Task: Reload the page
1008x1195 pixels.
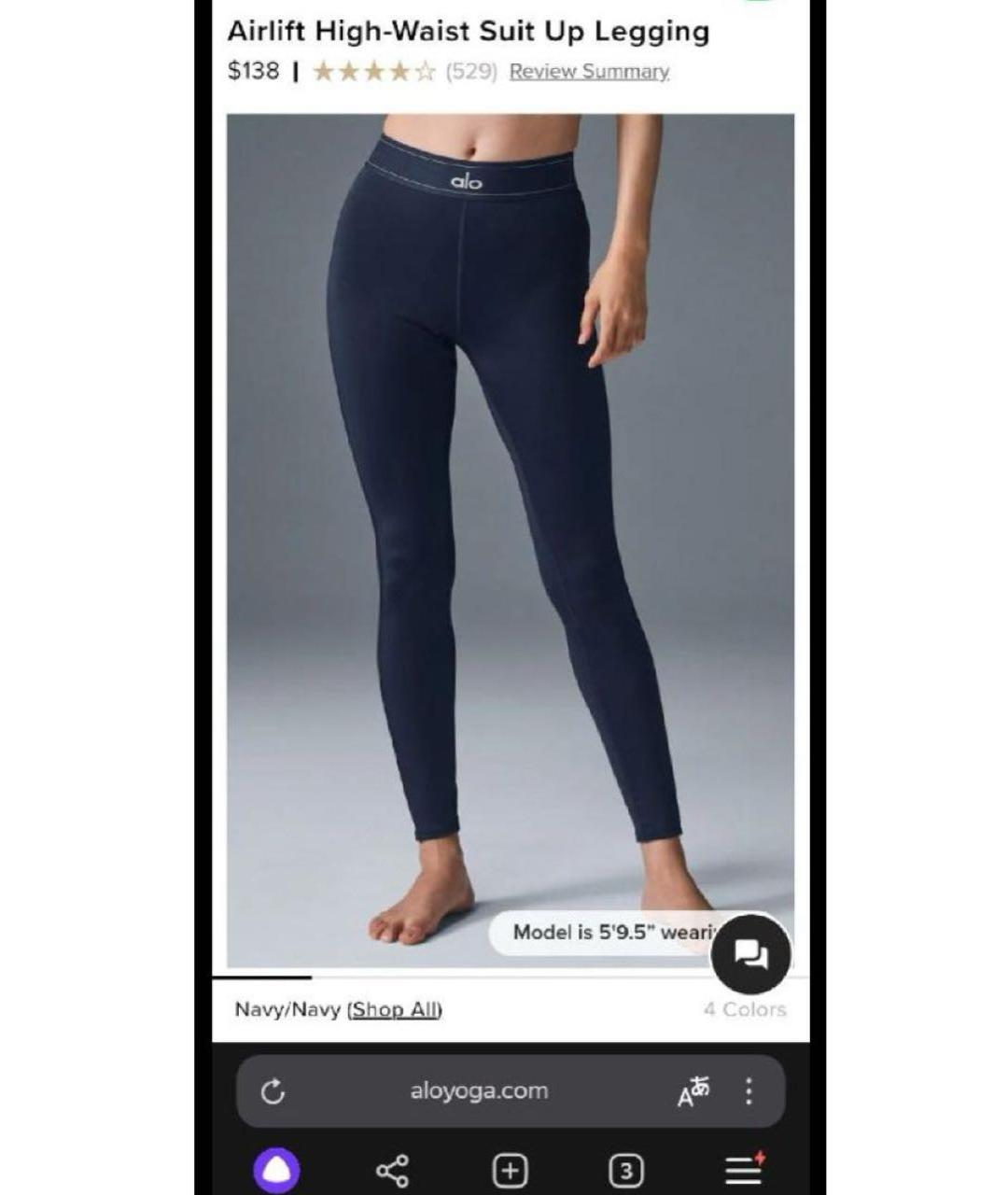Action: click(x=273, y=1091)
